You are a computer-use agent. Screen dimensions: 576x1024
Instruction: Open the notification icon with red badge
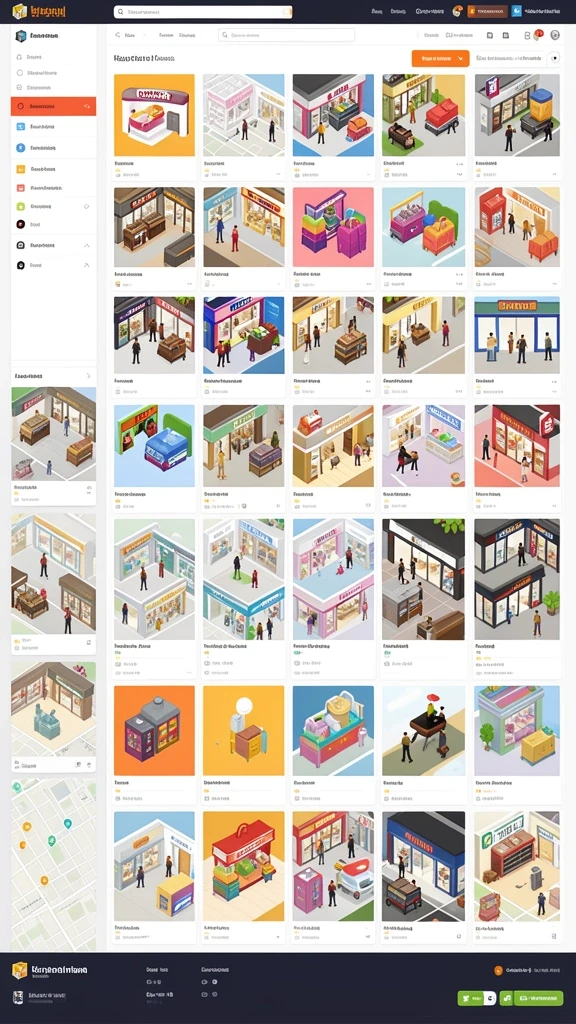538,35
